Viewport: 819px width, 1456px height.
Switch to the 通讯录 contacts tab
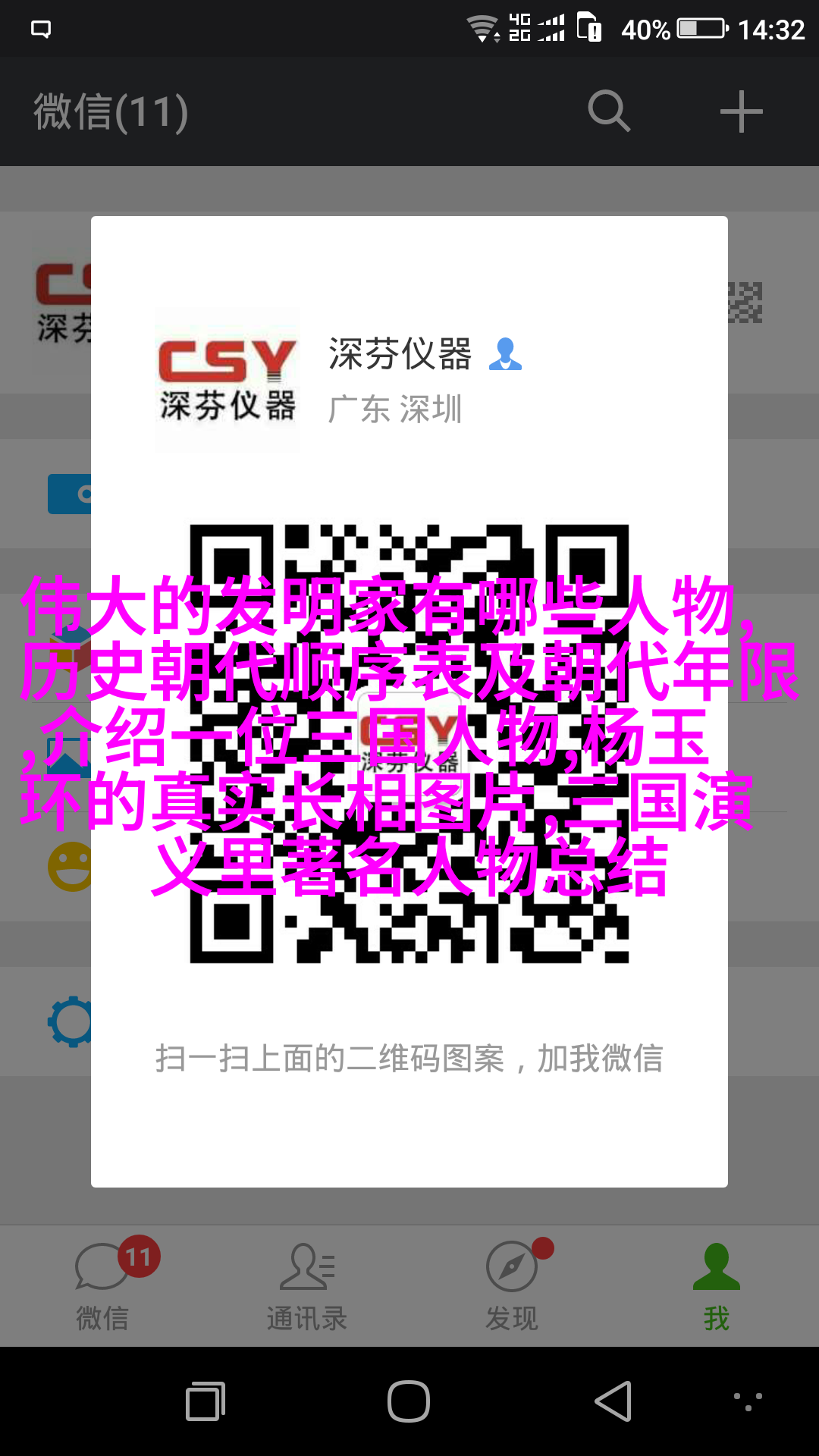point(307,1285)
